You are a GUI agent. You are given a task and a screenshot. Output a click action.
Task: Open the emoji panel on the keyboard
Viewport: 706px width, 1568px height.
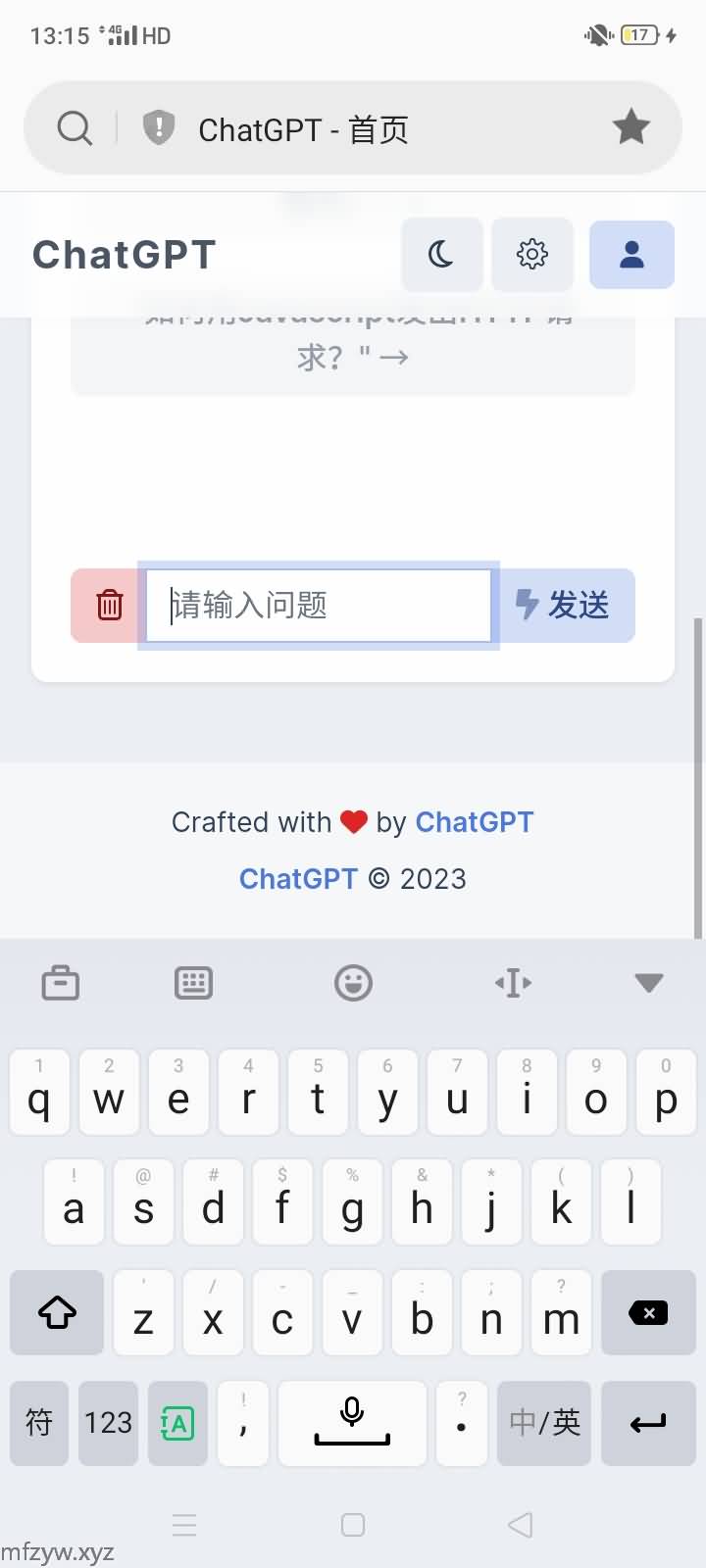click(x=353, y=982)
